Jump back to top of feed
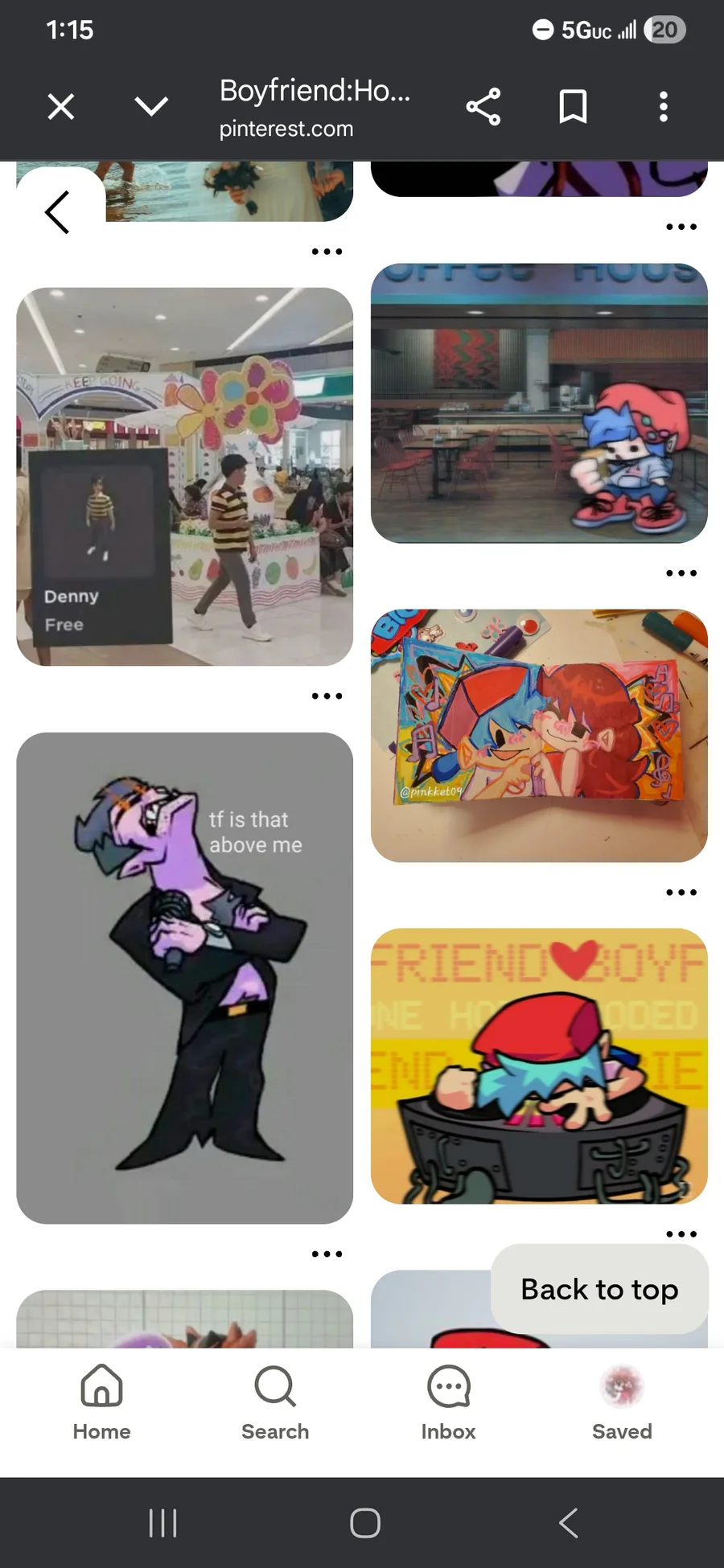This screenshot has width=724, height=1568. click(599, 1289)
